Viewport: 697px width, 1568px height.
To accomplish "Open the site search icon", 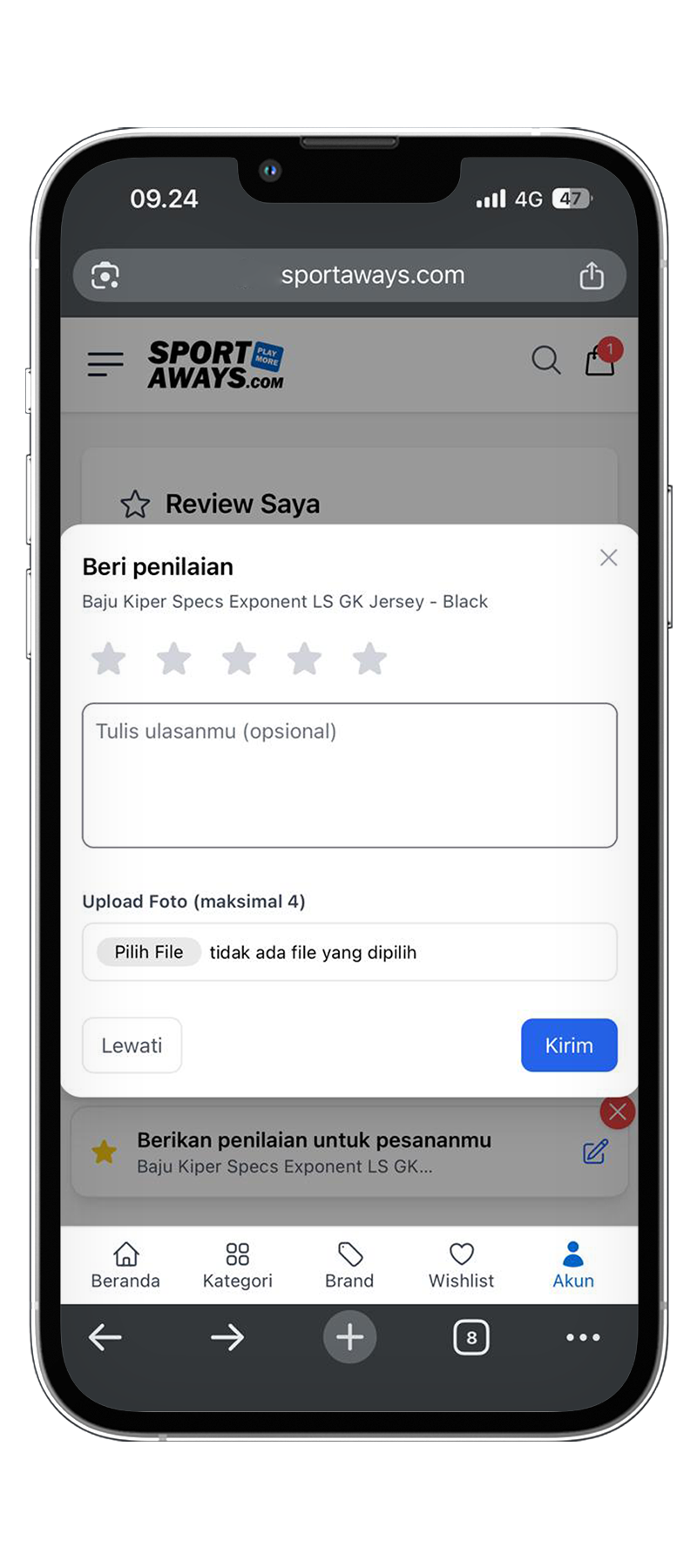I will 545,360.
